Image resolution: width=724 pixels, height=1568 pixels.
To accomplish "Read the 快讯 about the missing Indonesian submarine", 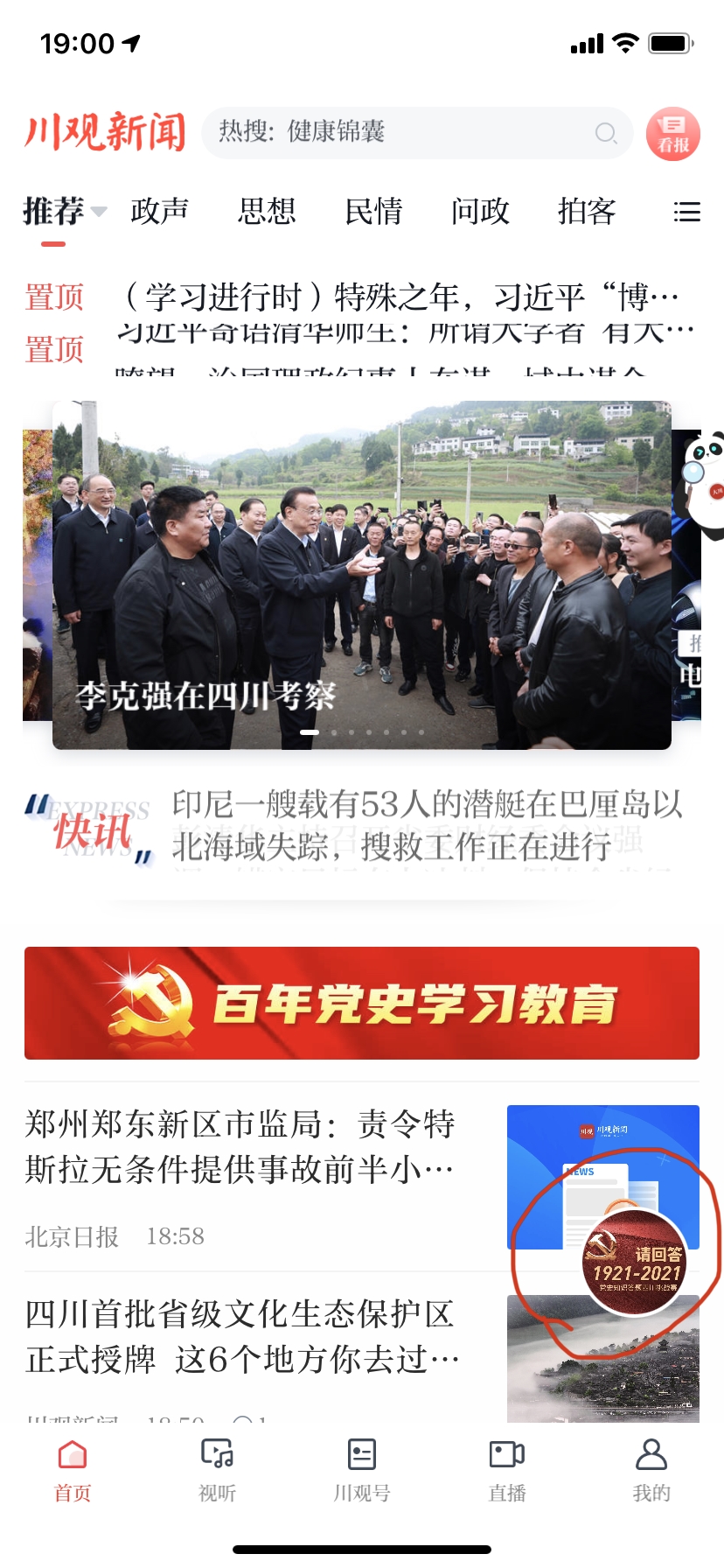I will pyautogui.click(x=426, y=825).
